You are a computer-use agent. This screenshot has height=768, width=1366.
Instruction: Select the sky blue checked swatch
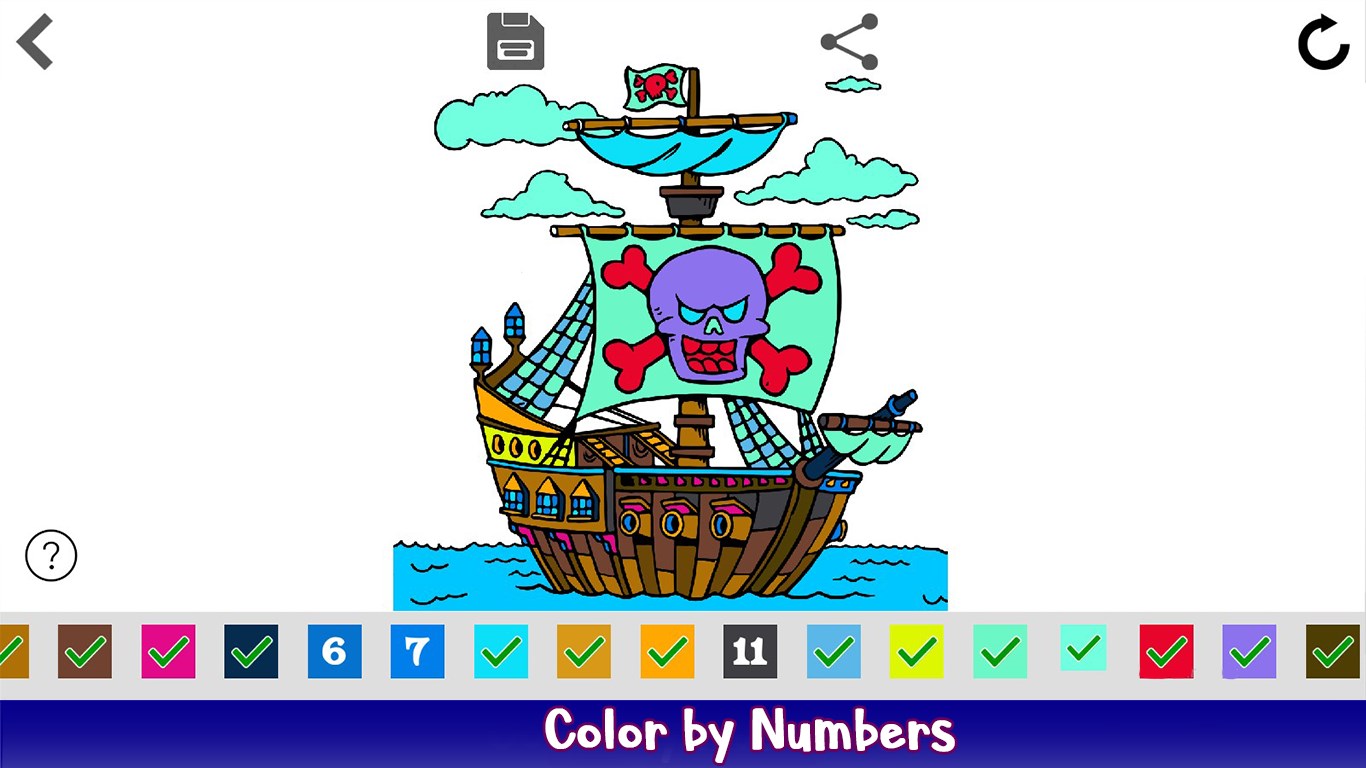[x=833, y=652]
